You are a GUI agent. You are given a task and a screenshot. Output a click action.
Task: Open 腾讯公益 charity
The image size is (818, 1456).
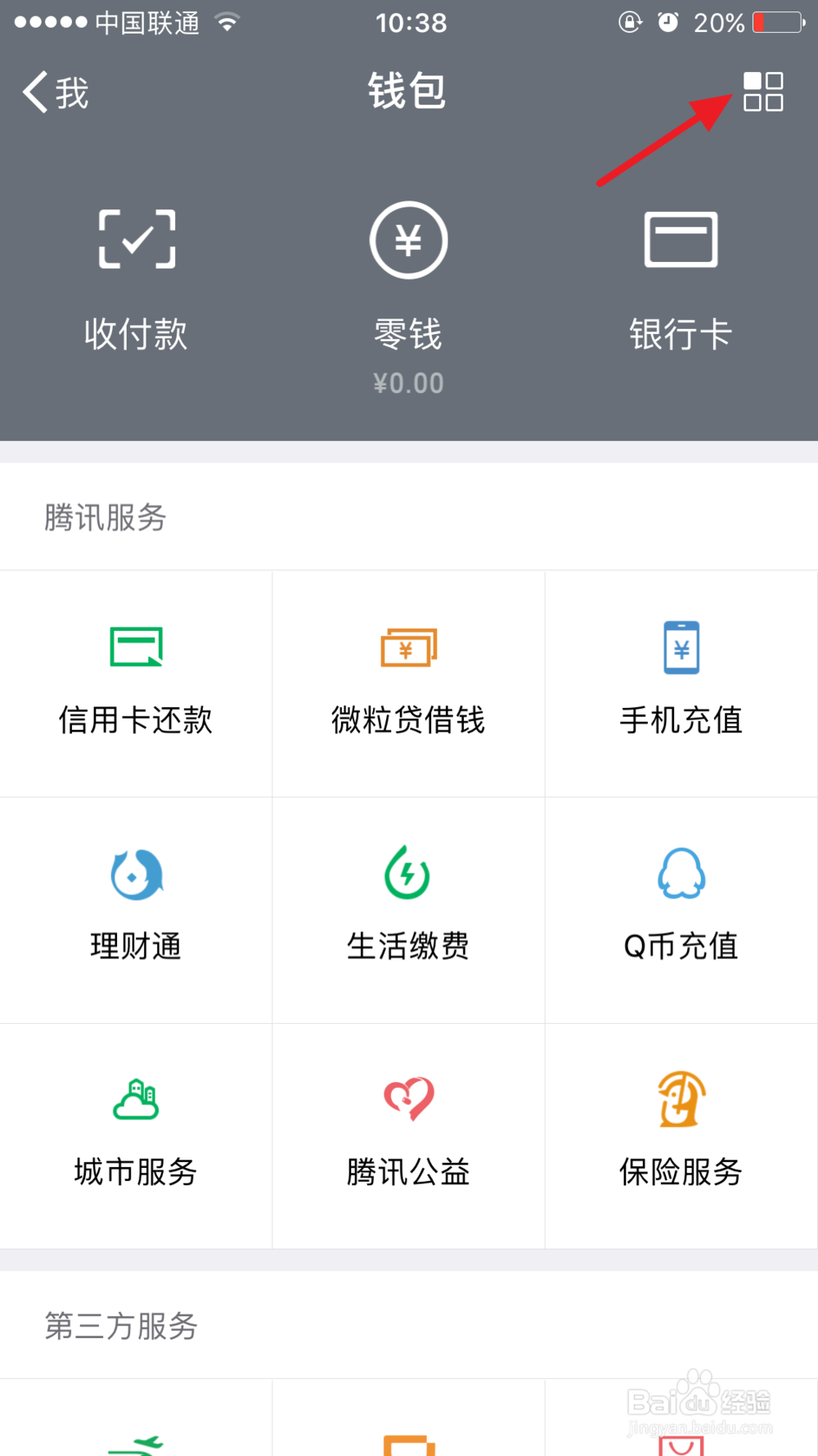[408, 1136]
